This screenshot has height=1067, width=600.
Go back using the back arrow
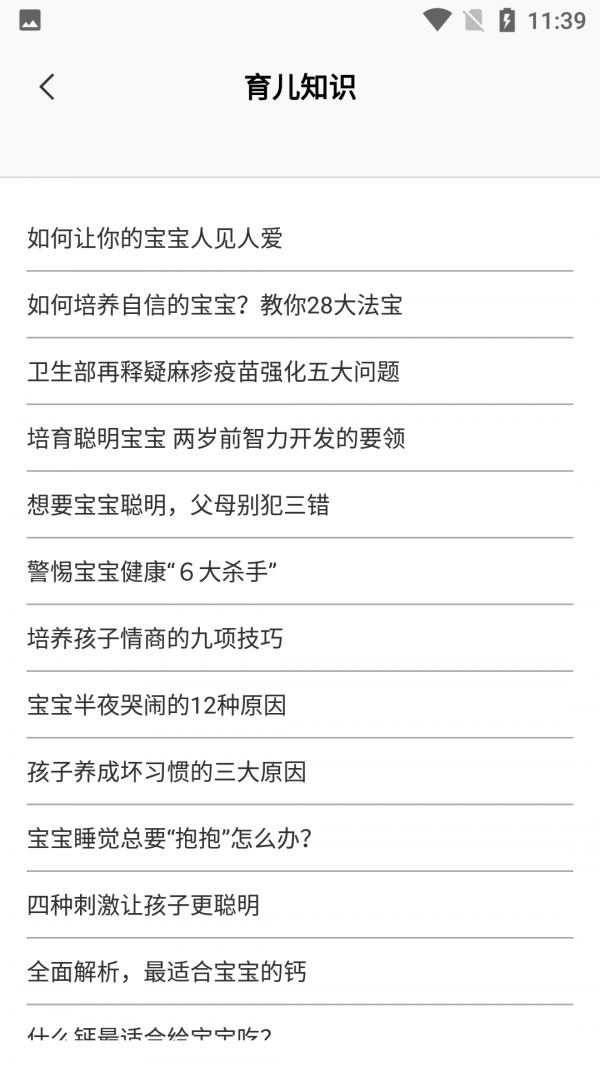point(47,87)
